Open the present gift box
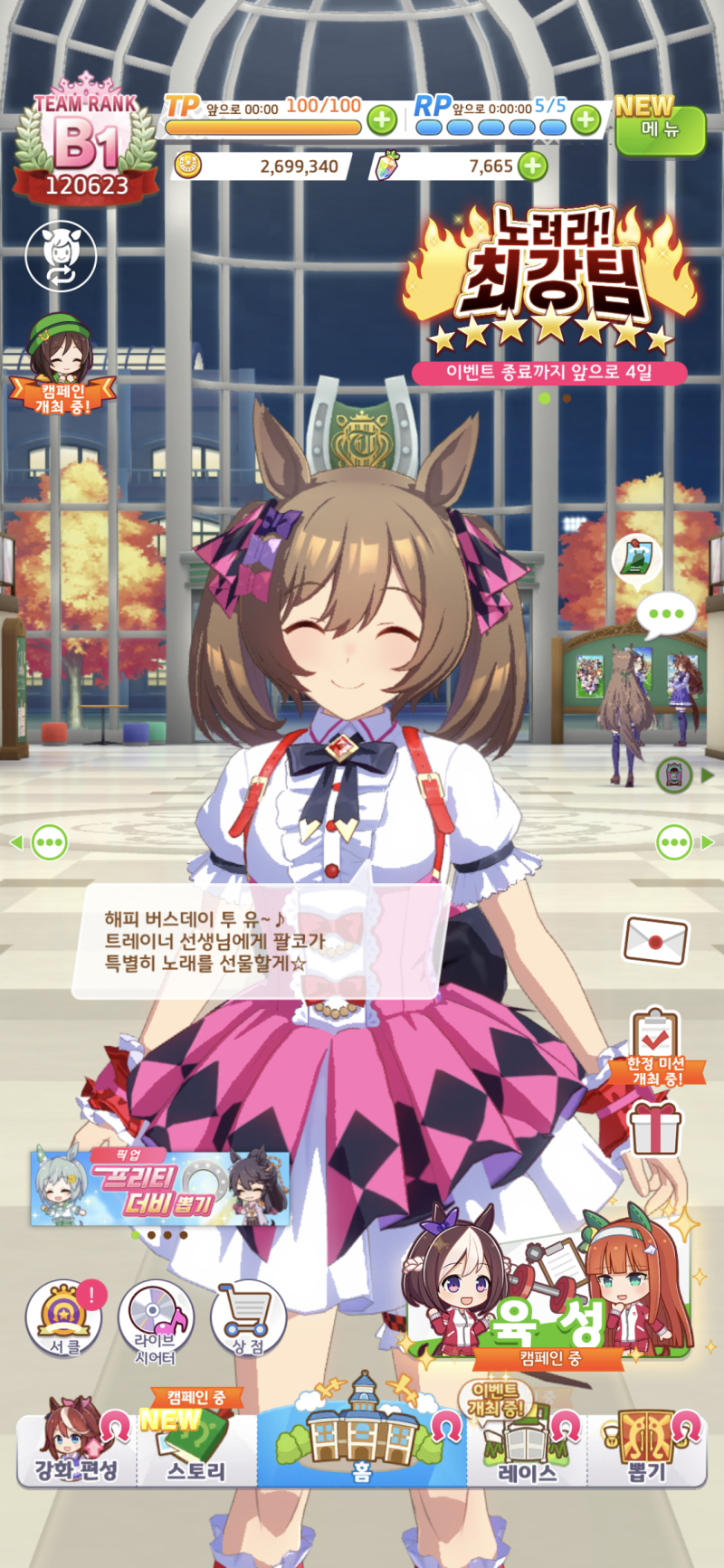The width and height of the screenshot is (724, 1568). pos(656,1128)
